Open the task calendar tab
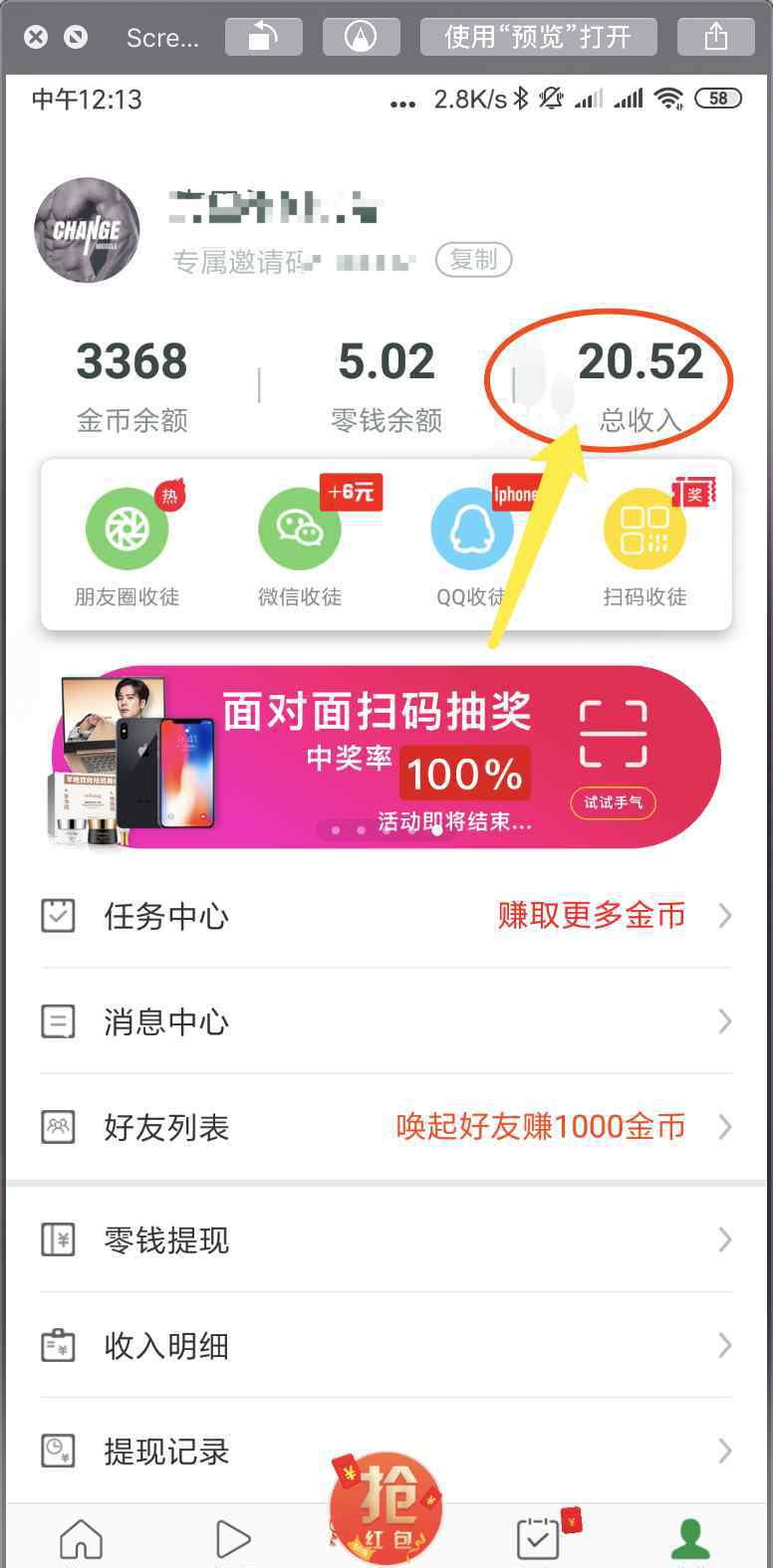 [539, 1539]
